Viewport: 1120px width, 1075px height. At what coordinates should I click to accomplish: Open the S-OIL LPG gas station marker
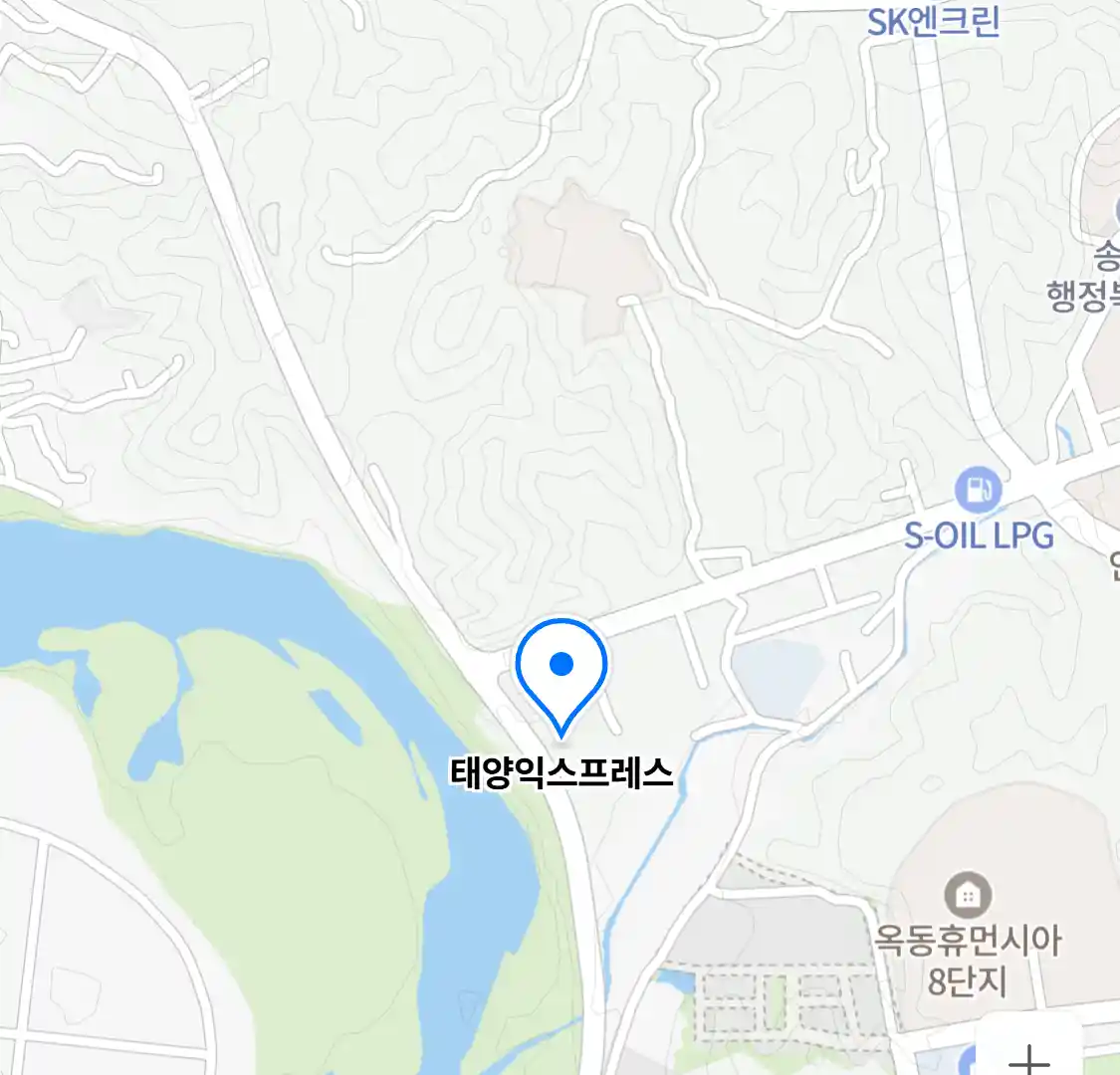point(978,490)
